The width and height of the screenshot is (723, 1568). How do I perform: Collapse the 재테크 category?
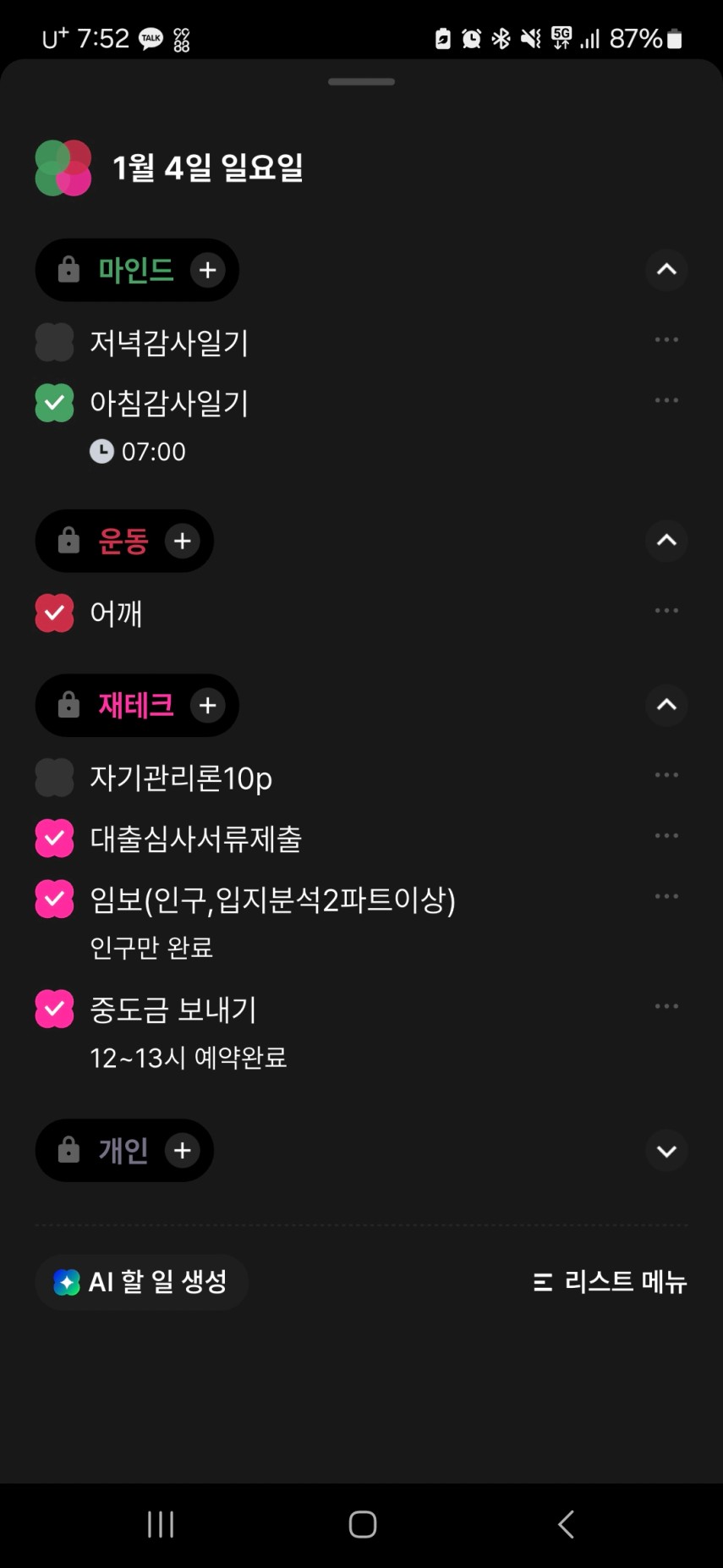click(x=666, y=705)
